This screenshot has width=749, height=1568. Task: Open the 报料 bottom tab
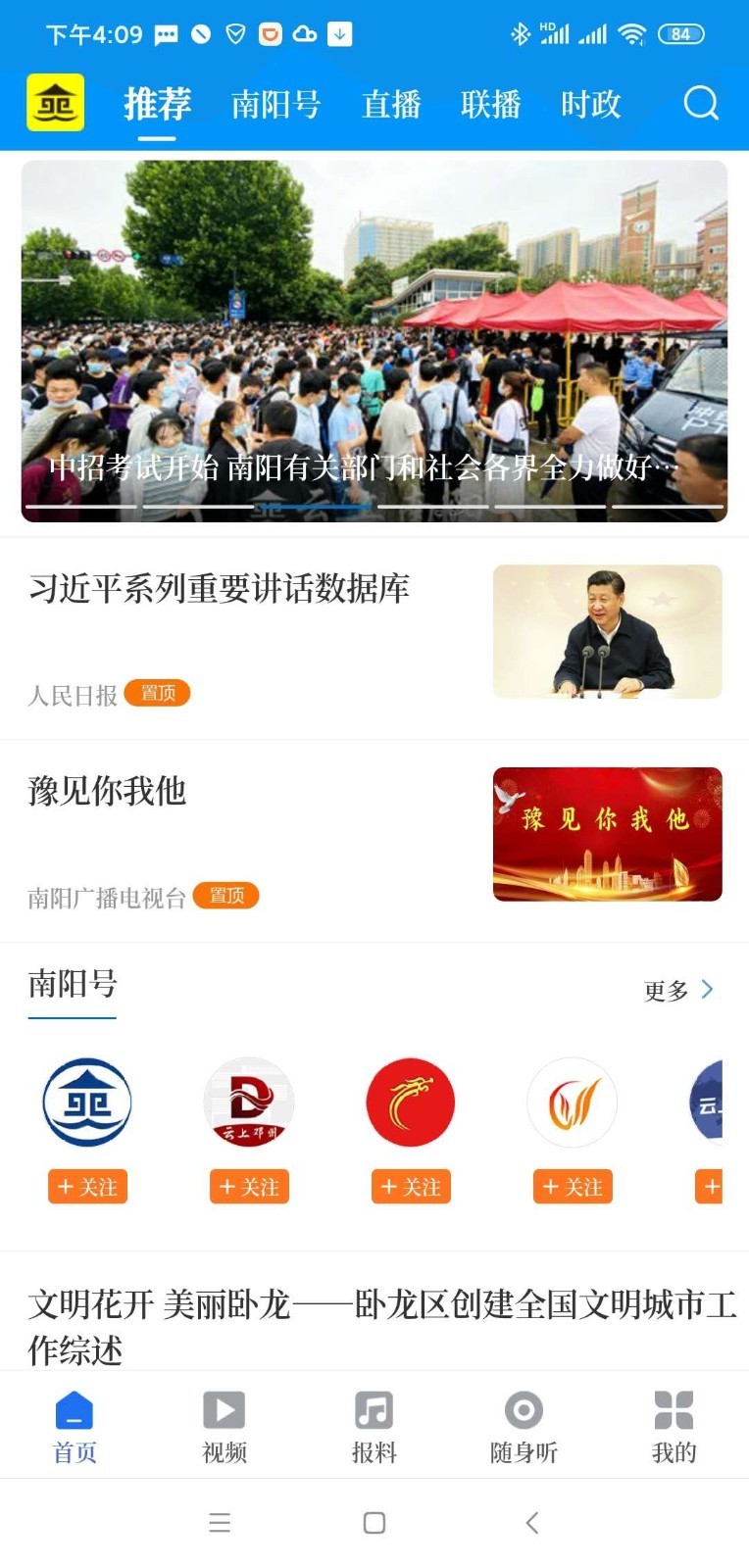click(374, 1426)
